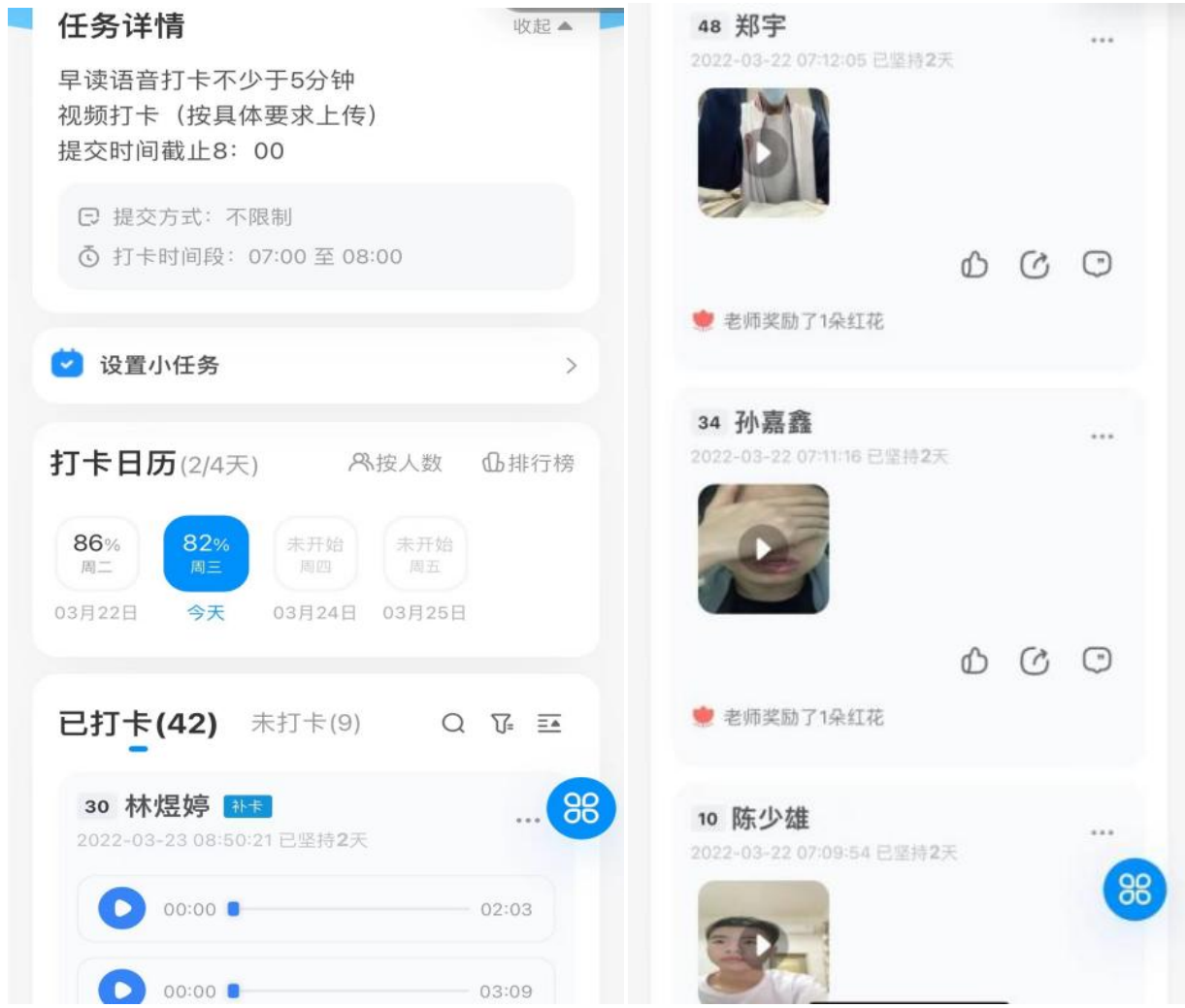
Task: Open more options for 陈少雄's check-in
Action: point(1102,832)
